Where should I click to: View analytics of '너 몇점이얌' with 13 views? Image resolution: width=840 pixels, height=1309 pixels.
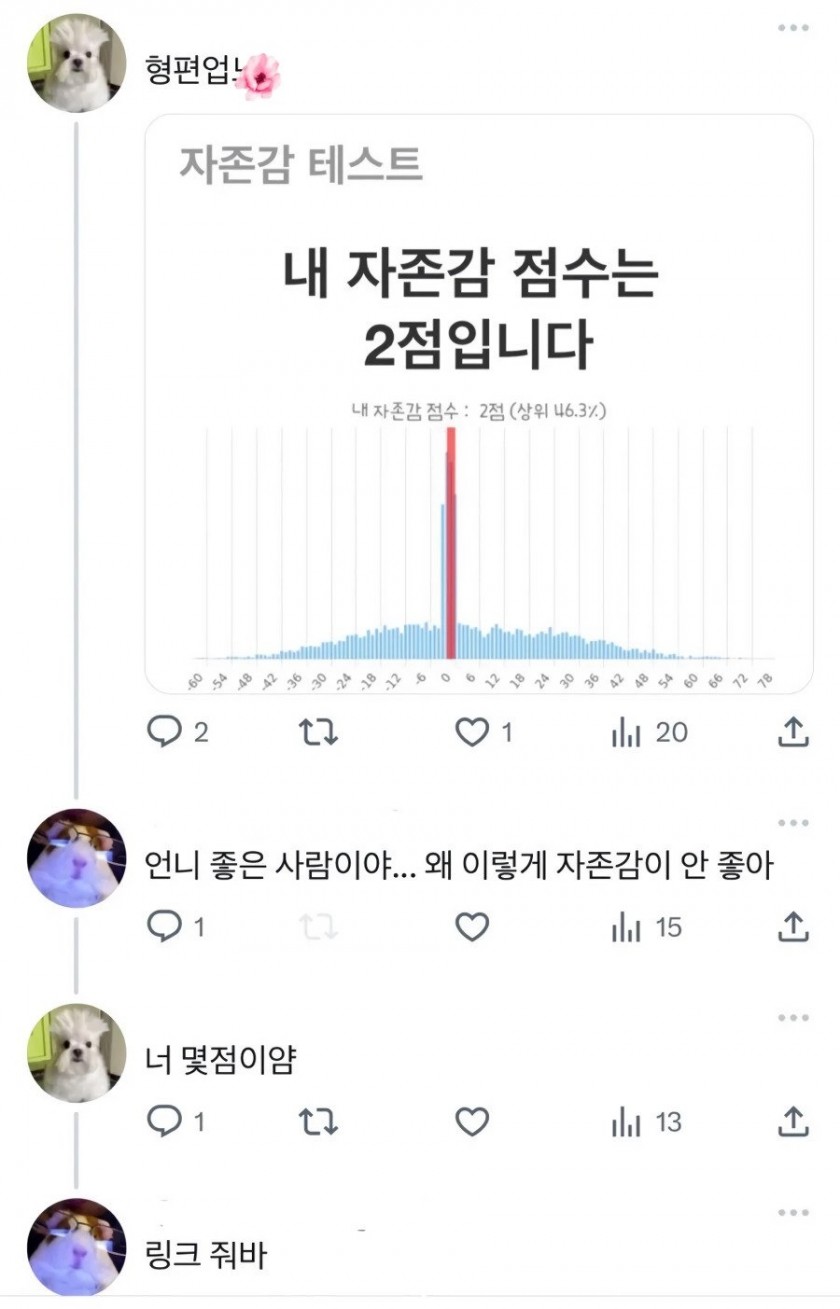coord(626,1122)
